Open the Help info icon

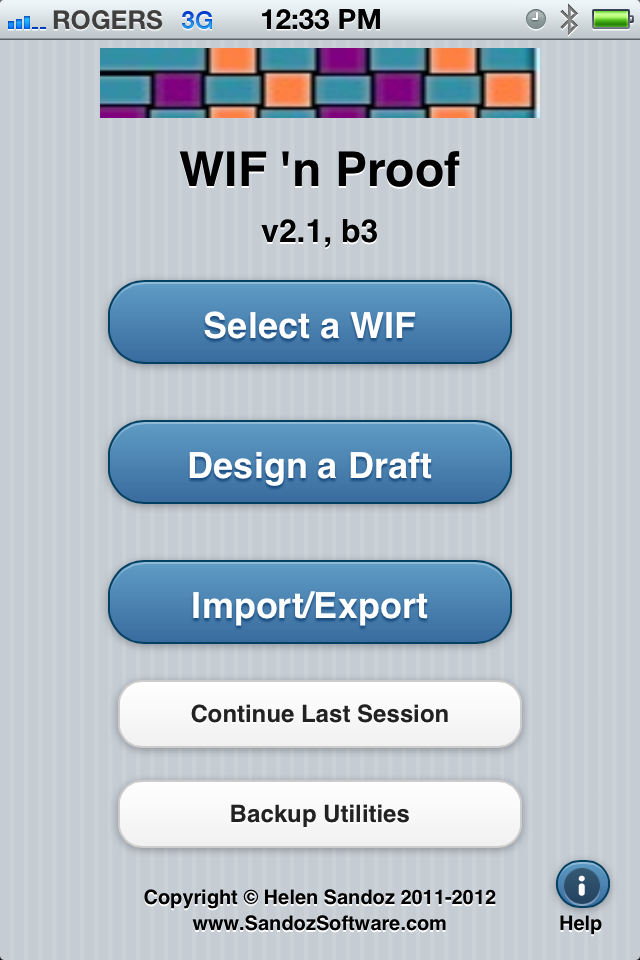[582, 885]
